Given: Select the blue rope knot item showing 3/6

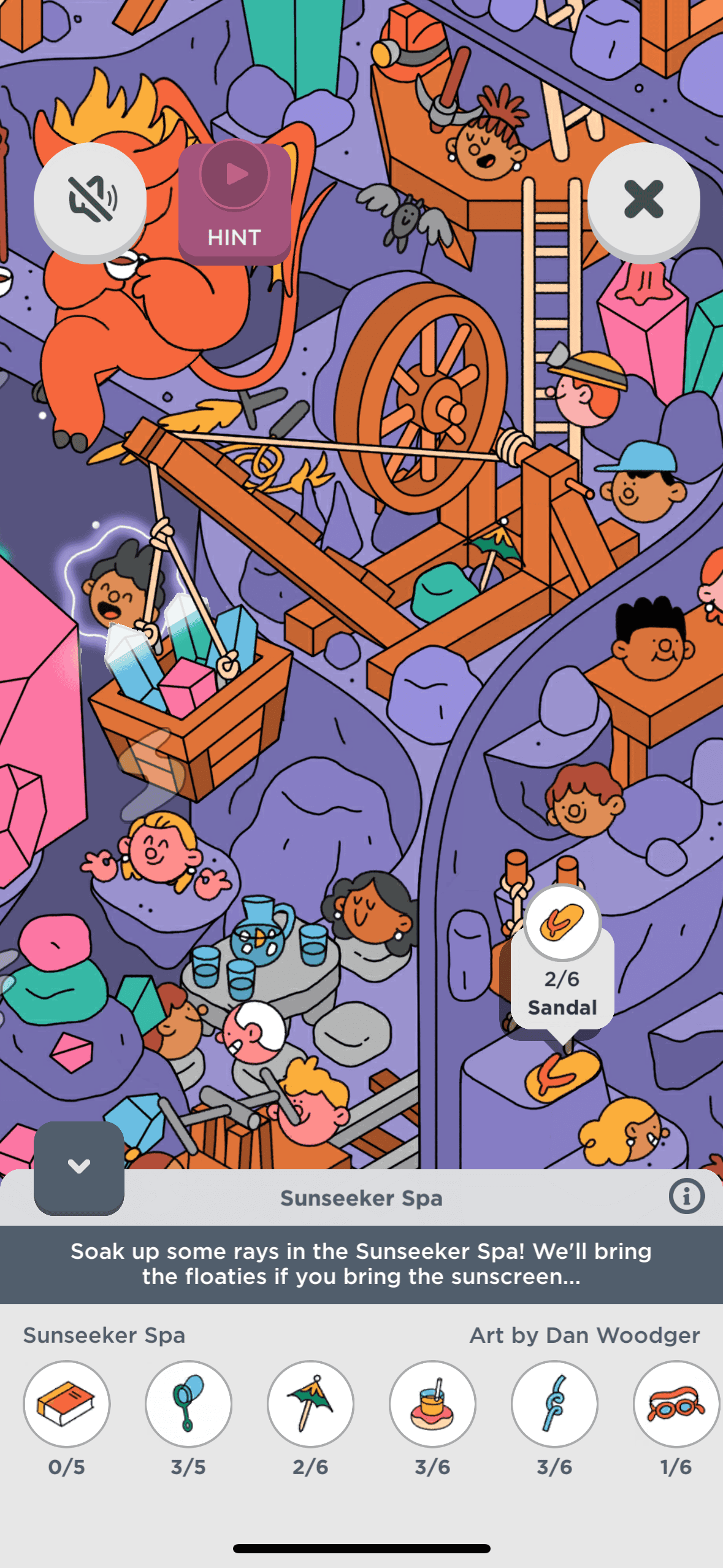Looking at the screenshot, I should point(554,1404).
